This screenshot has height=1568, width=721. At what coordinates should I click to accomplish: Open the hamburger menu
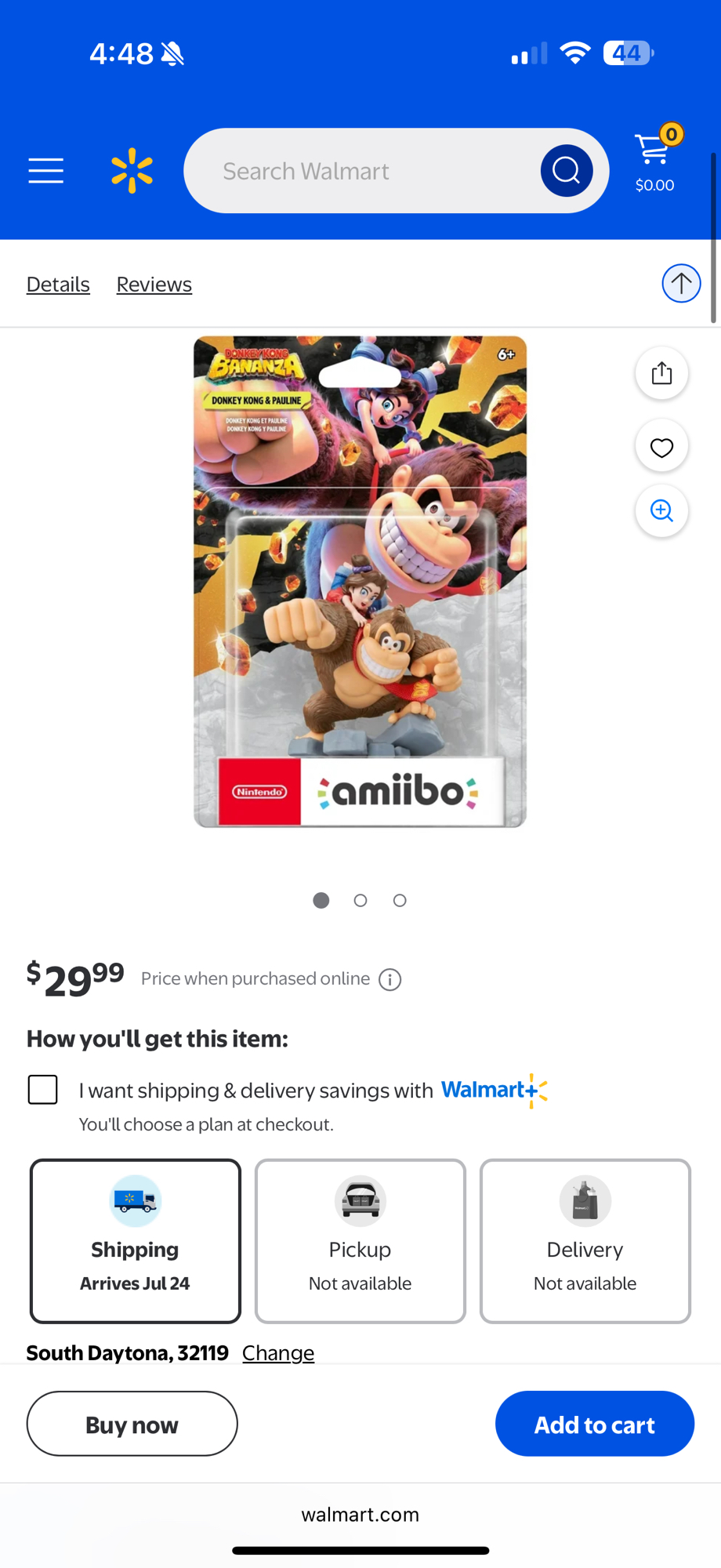45,170
